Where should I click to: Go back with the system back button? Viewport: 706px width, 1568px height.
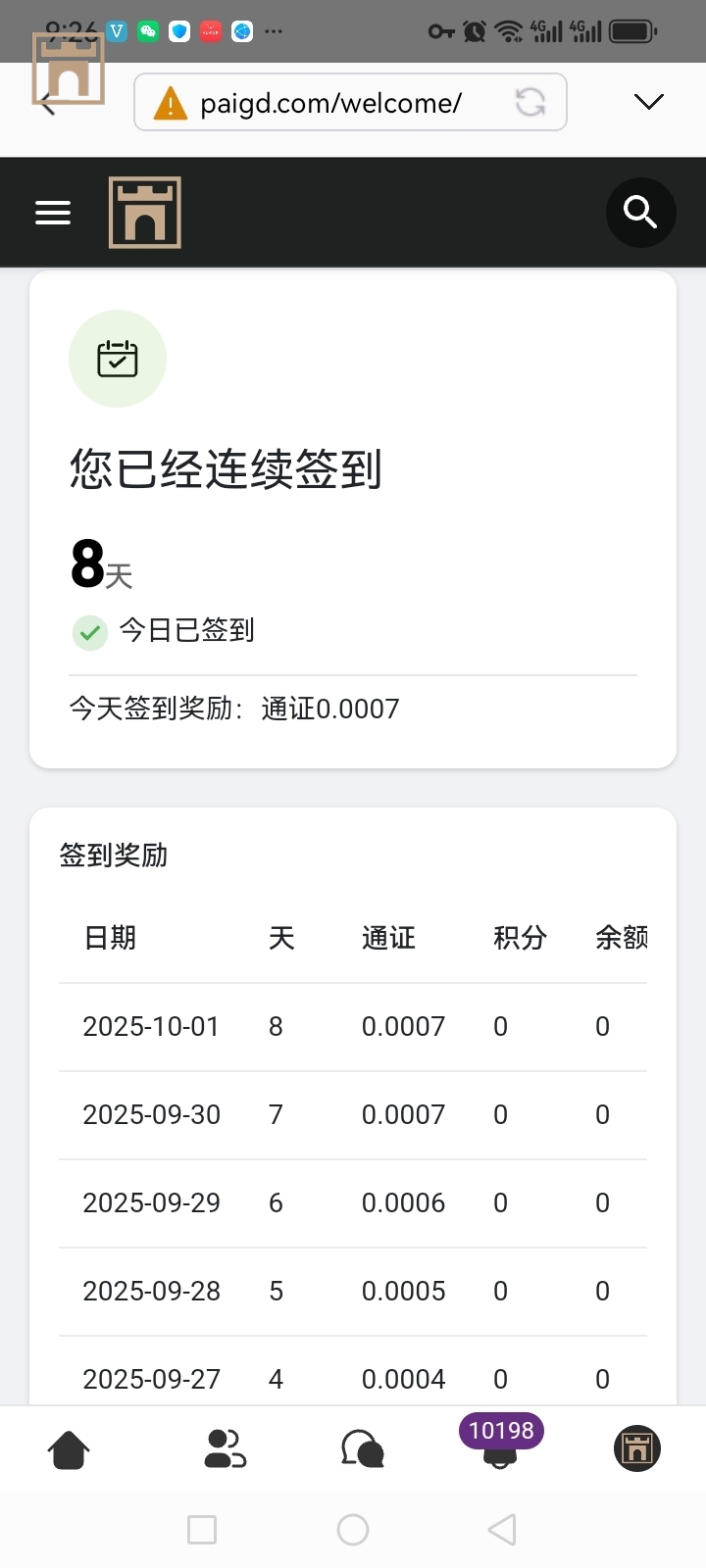(x=502, y=1530)
